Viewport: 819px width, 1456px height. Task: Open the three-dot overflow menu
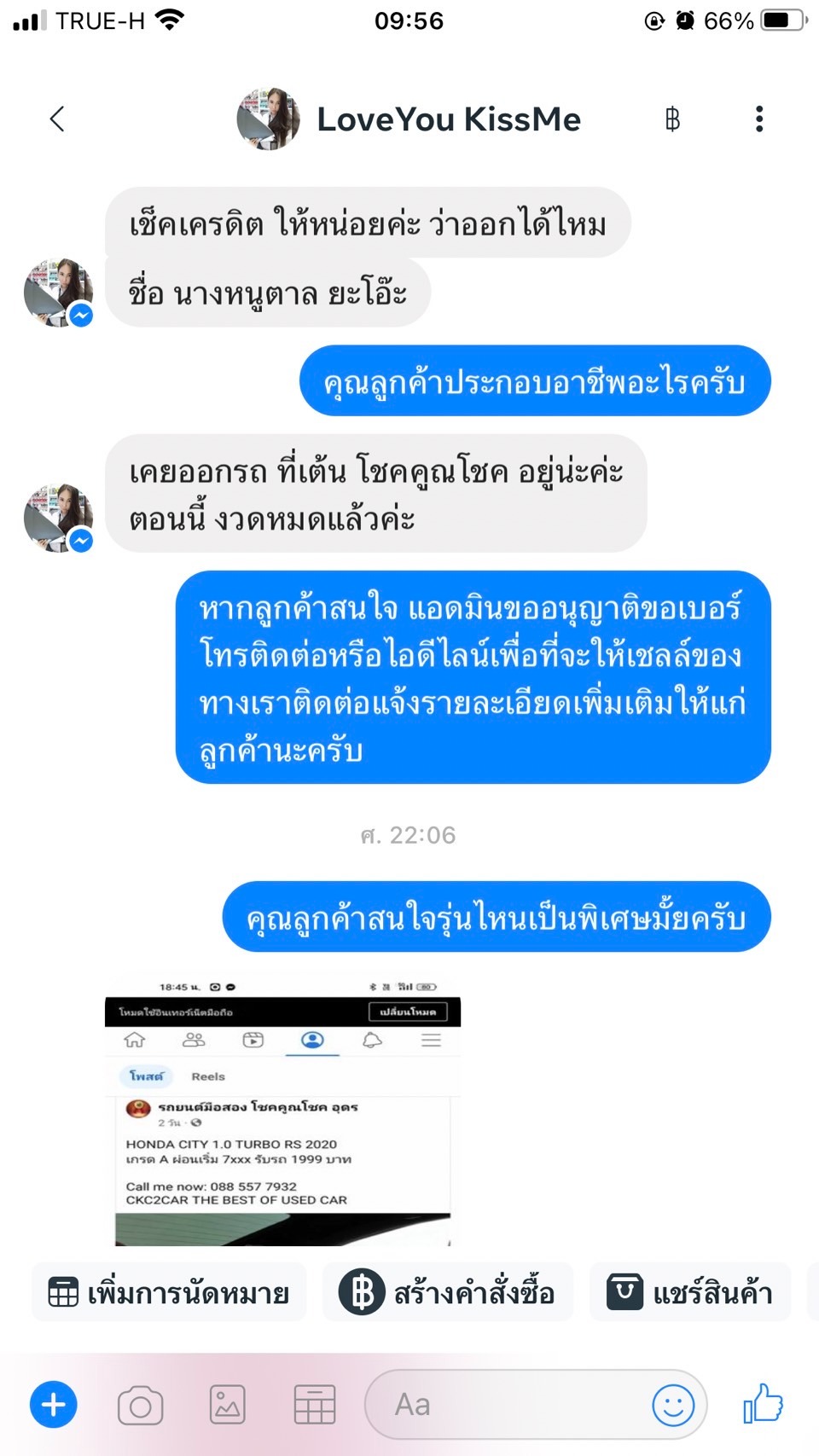[x=758, y=119]
